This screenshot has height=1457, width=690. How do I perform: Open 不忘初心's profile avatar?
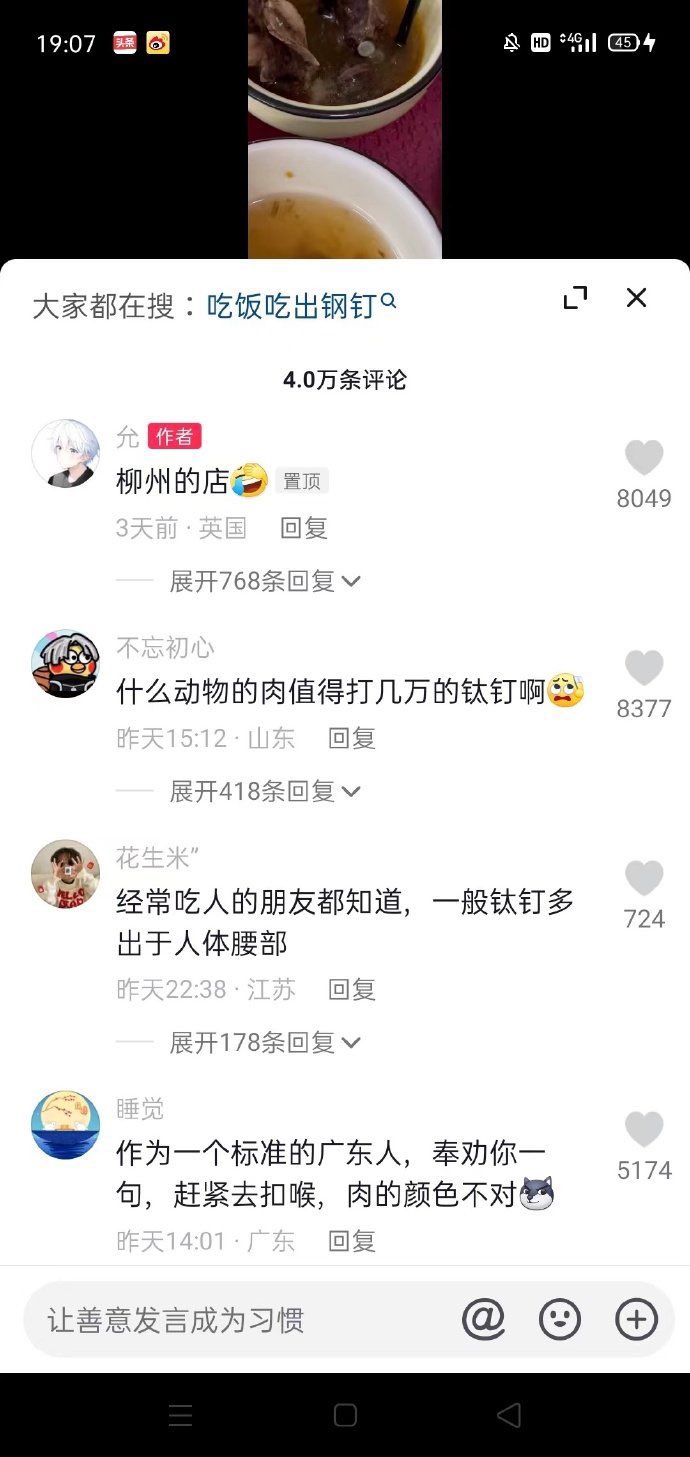[x=66, y=663]
